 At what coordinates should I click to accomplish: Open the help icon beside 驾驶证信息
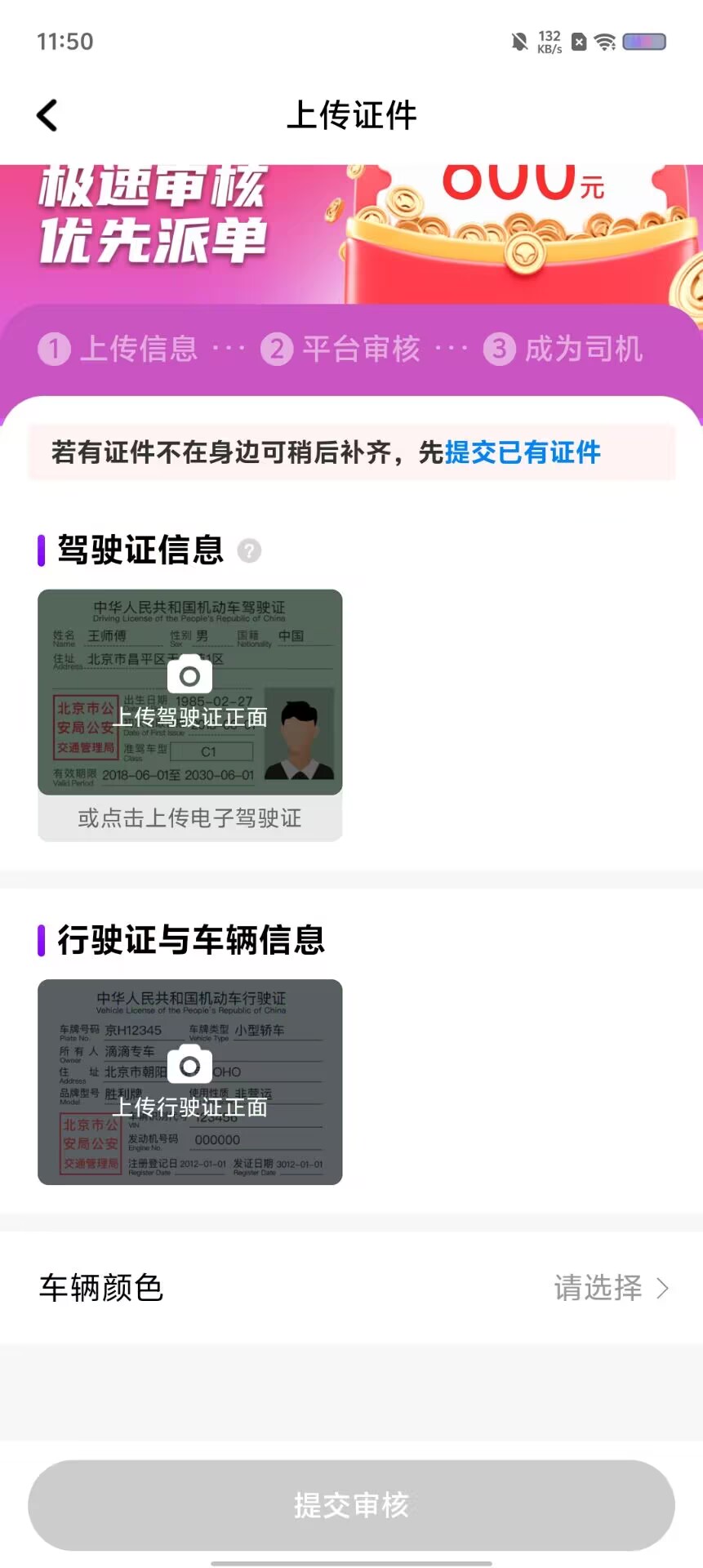(x=249, y=551)
